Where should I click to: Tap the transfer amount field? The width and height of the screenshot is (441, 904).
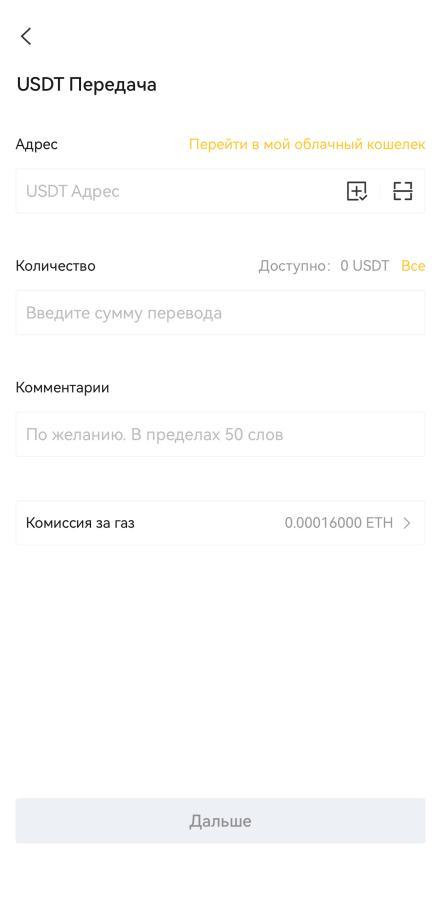click(220, 312)
